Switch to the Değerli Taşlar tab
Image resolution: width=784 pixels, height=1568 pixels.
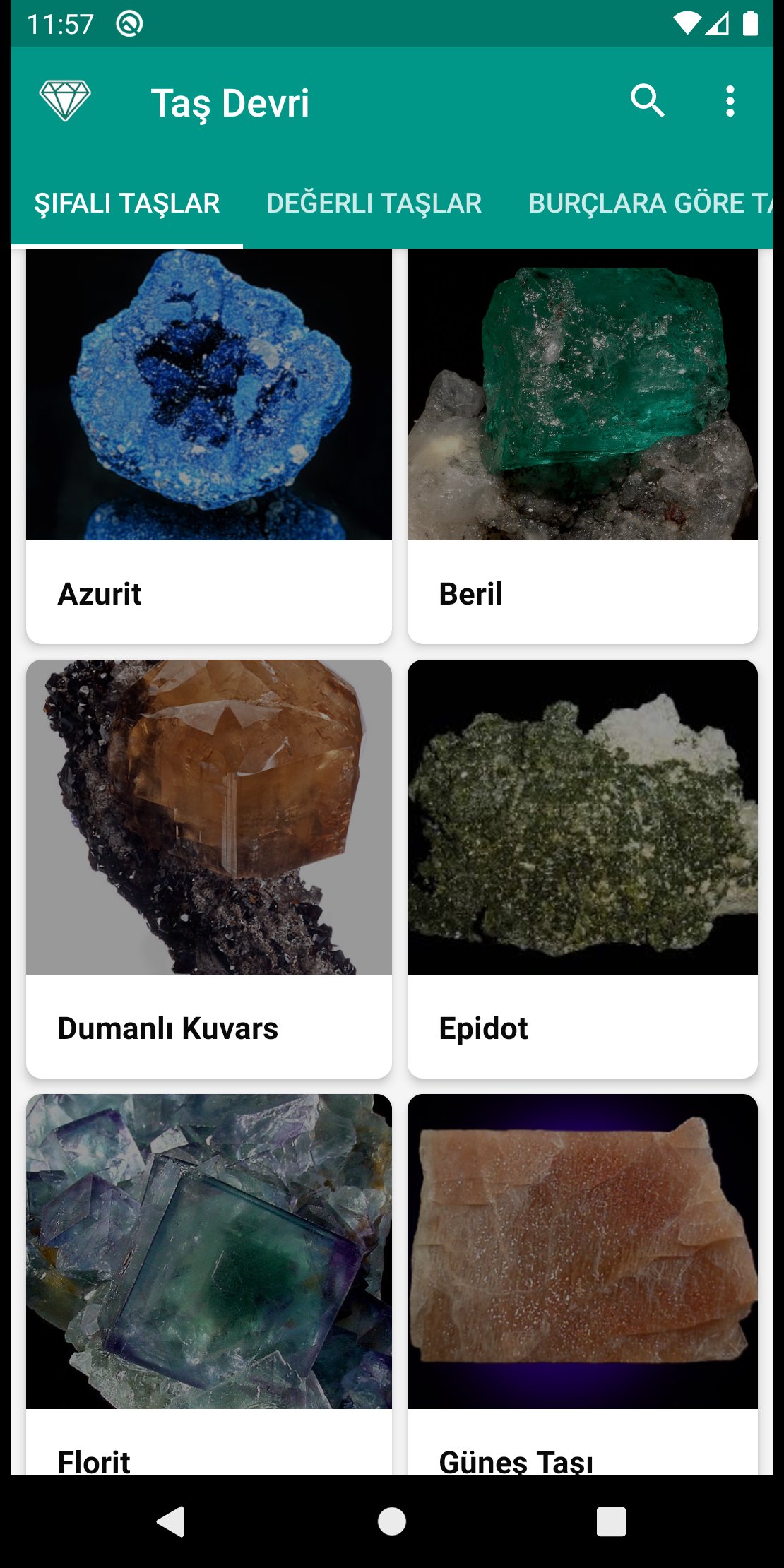click(374, 203)
